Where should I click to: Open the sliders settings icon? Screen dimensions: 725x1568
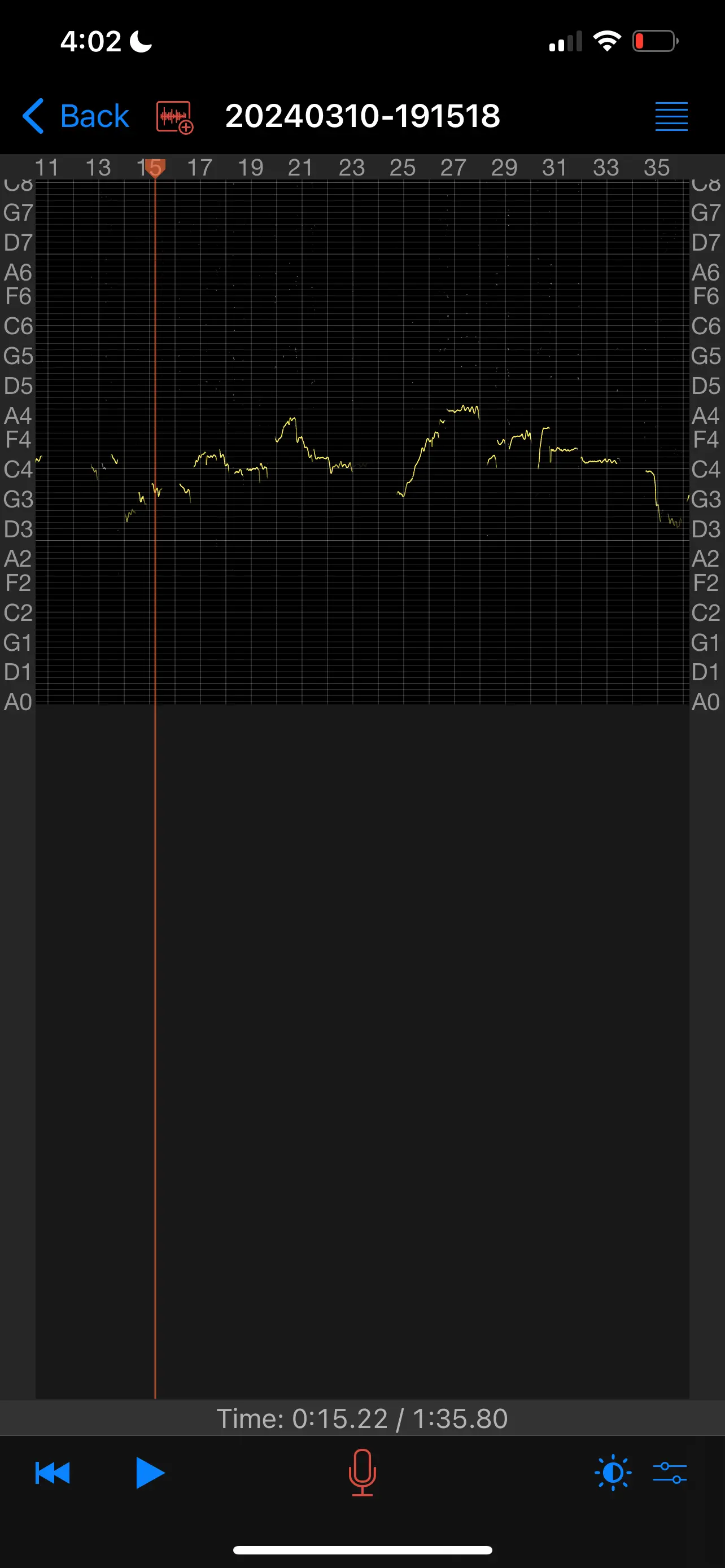click(x=670, y=1473)
